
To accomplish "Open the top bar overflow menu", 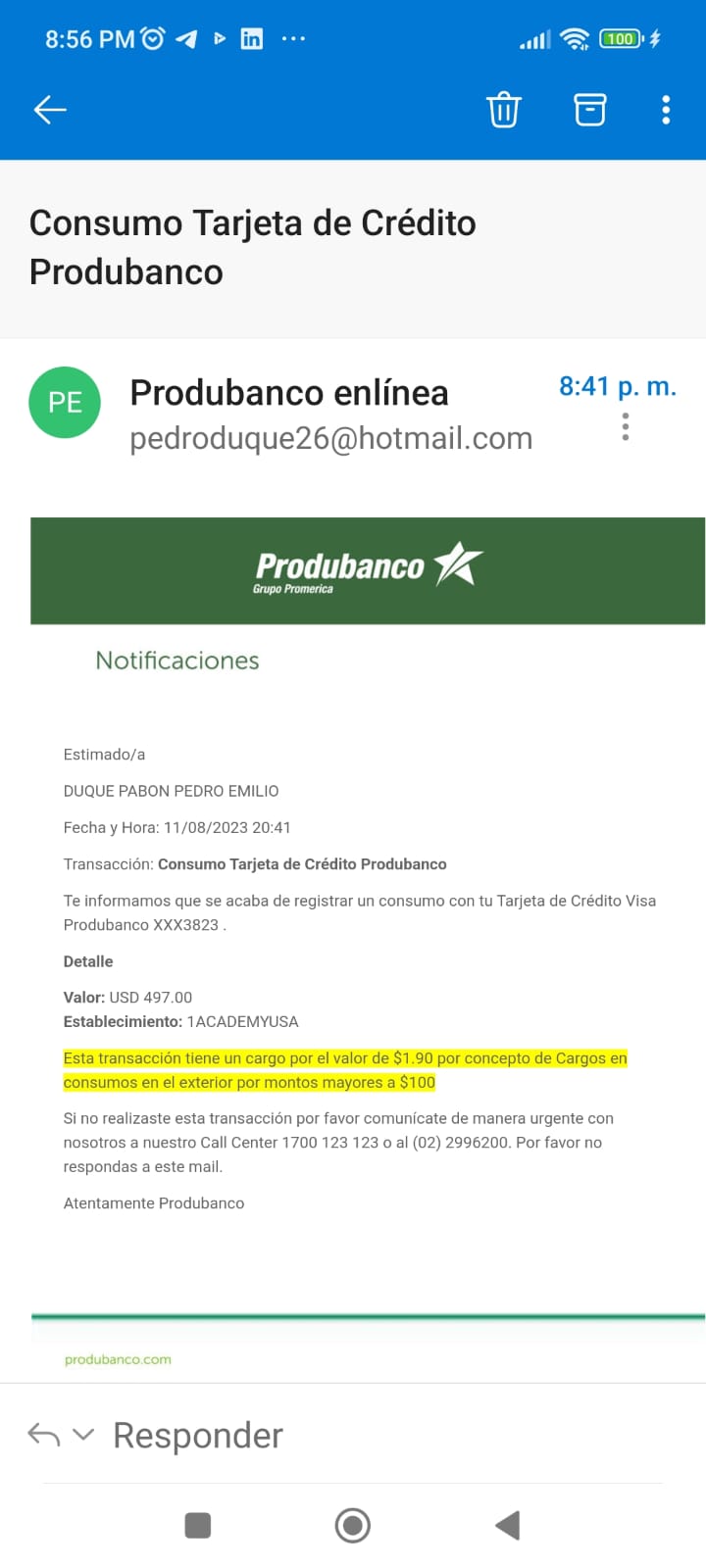I will pos(666,110).
